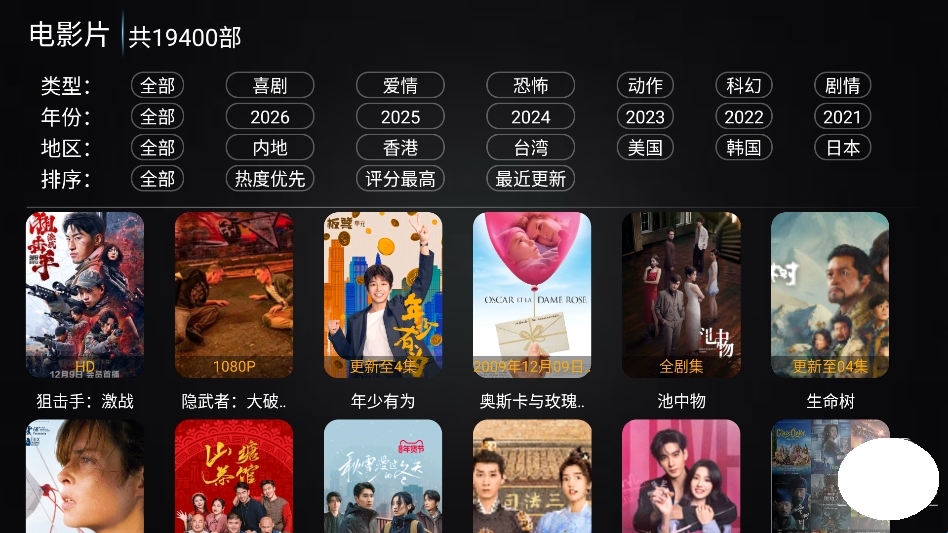Open the 年少有为 poster

383,295
